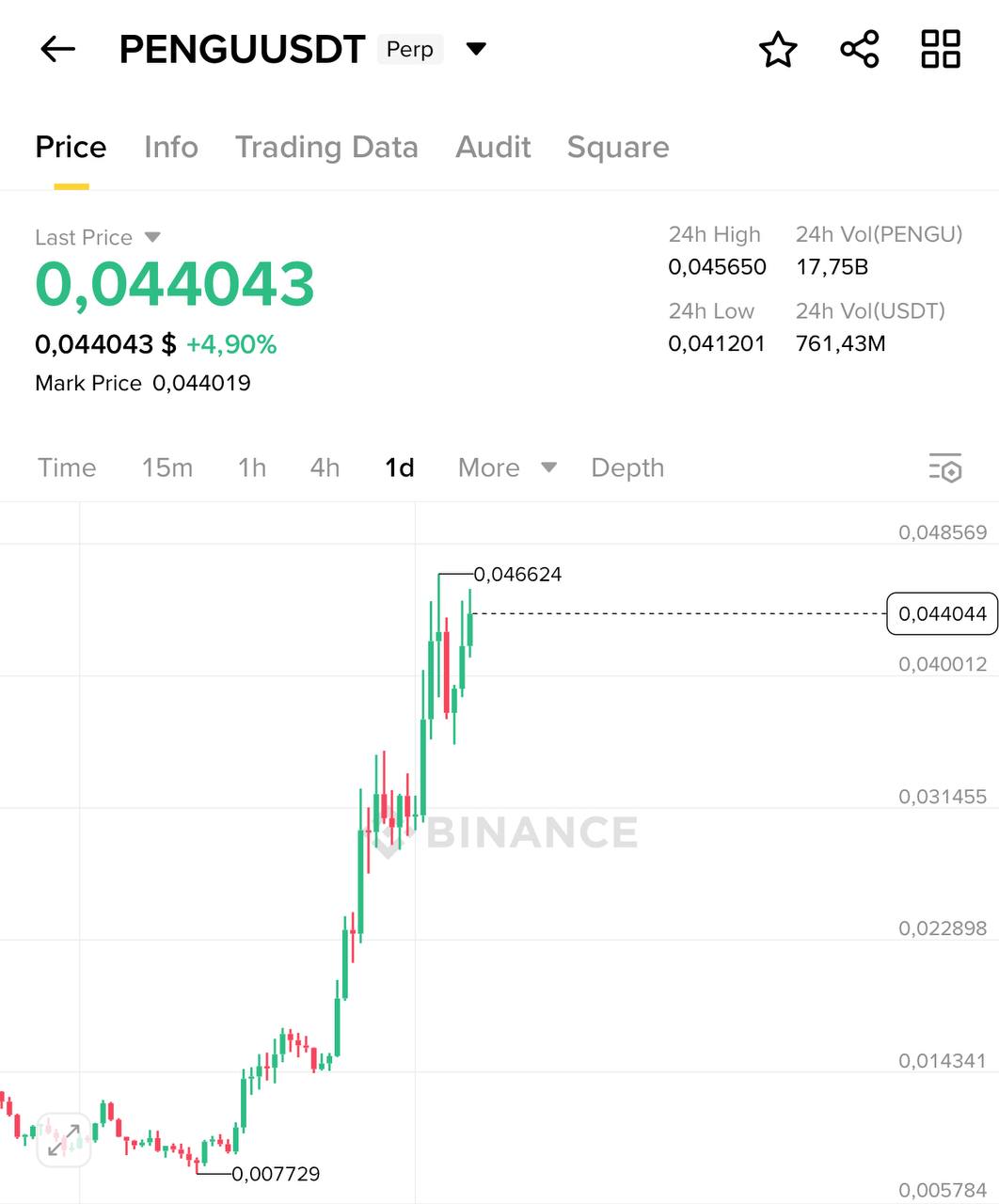Select the Time chart view

67,467
